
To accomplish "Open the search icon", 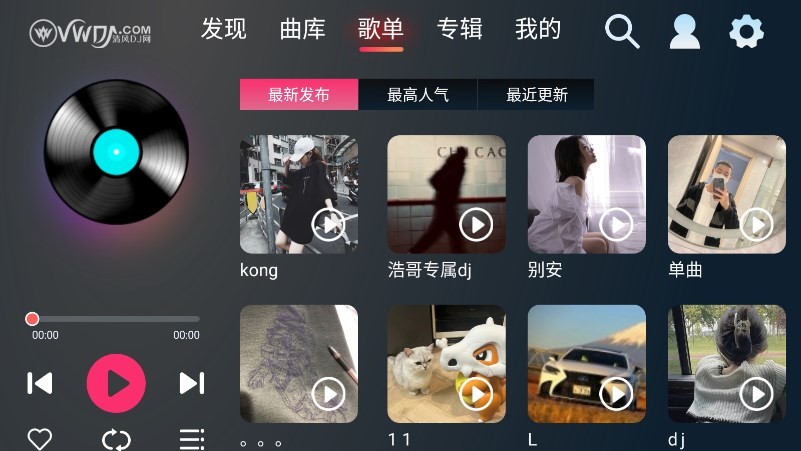I will (622, 32).
